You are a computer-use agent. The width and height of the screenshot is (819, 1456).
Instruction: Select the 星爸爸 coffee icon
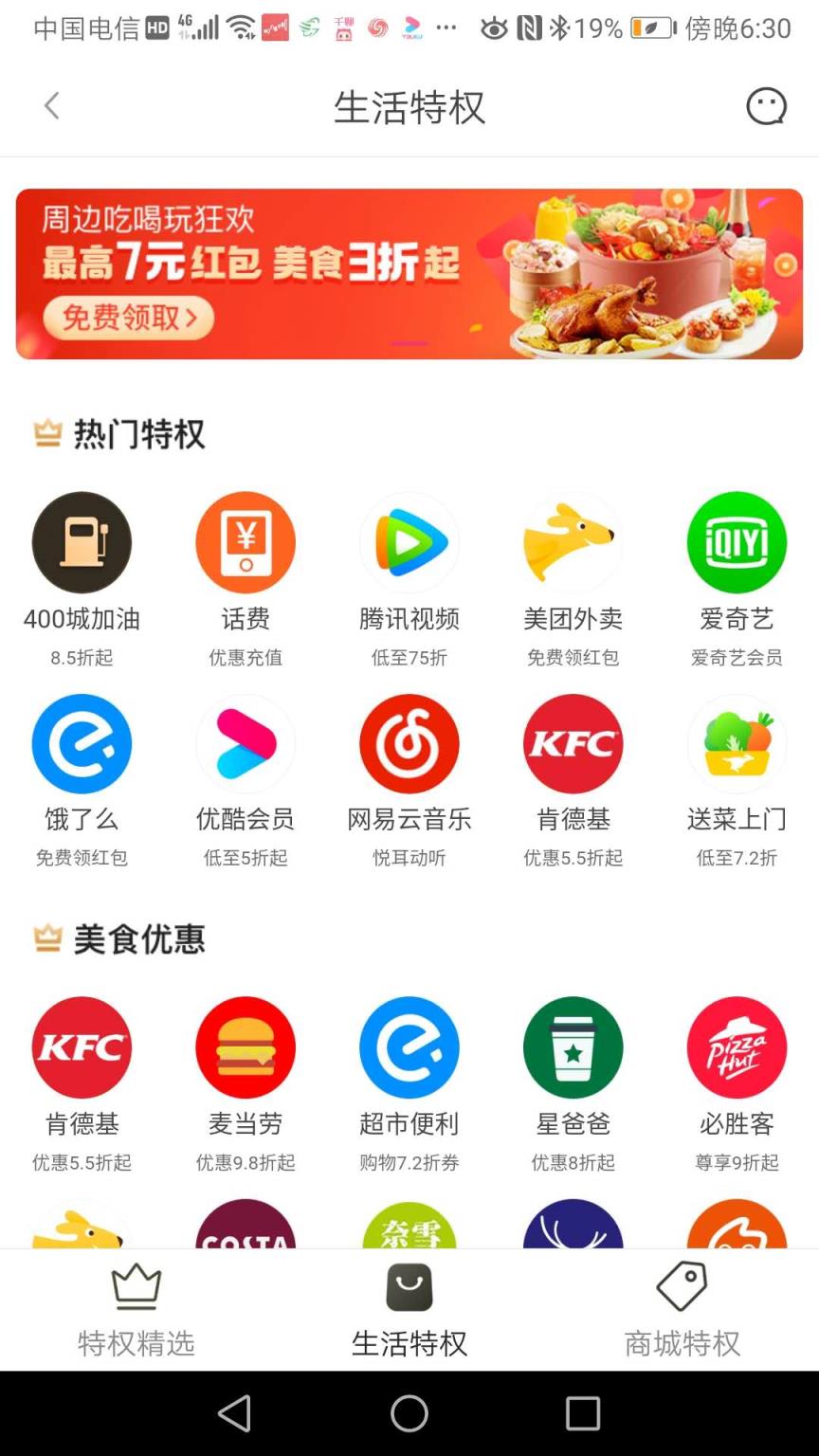[x=573, y=1046]
